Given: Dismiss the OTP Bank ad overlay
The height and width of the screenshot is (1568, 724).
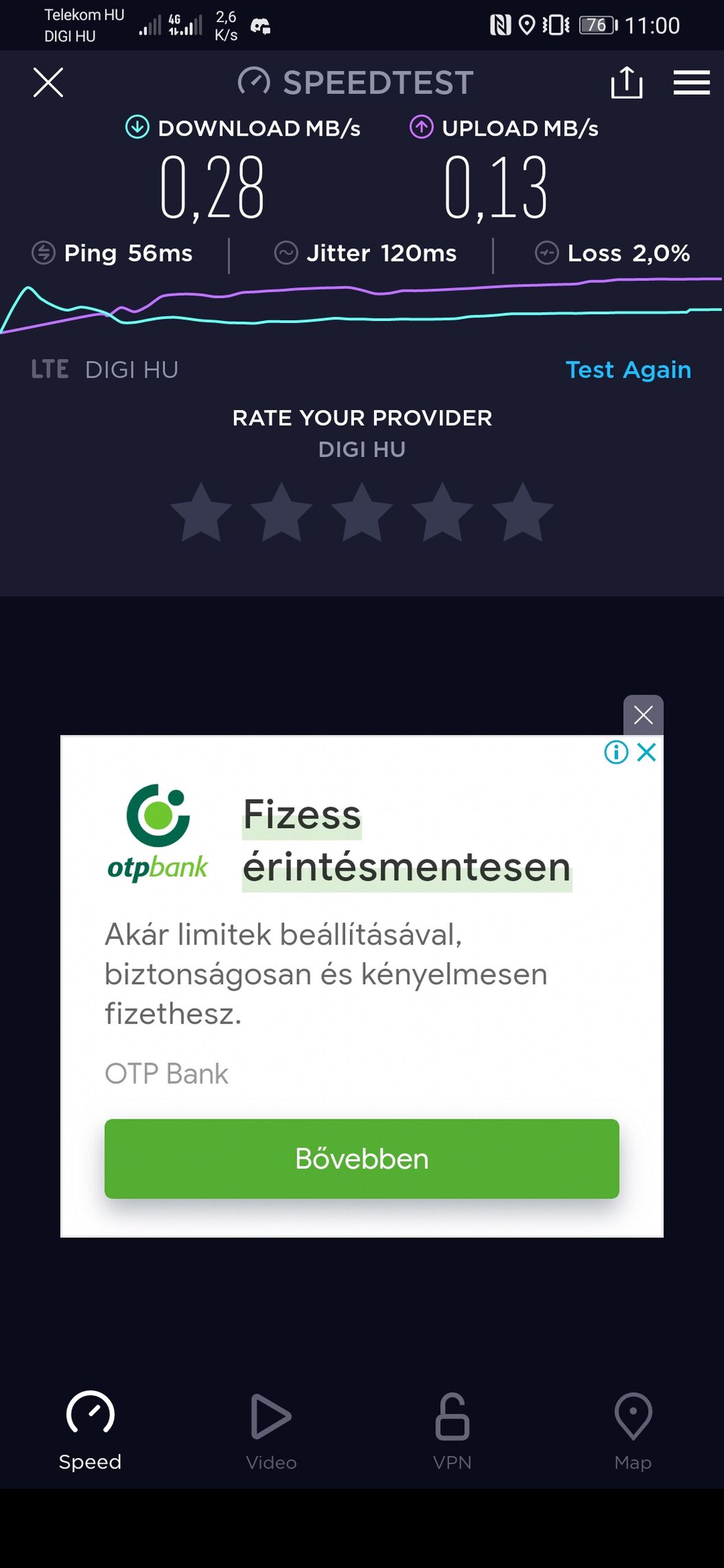Looking at the screenshot, I should 643,715.
